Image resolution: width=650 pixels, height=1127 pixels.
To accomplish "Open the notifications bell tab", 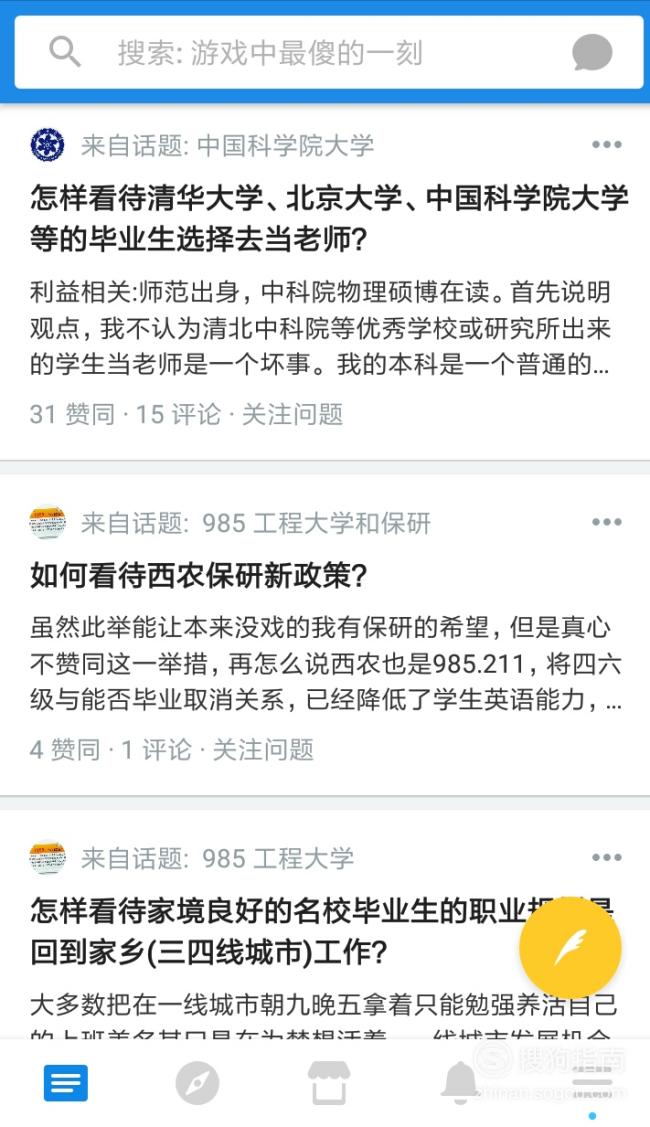I will click(x=459, y=1082).
